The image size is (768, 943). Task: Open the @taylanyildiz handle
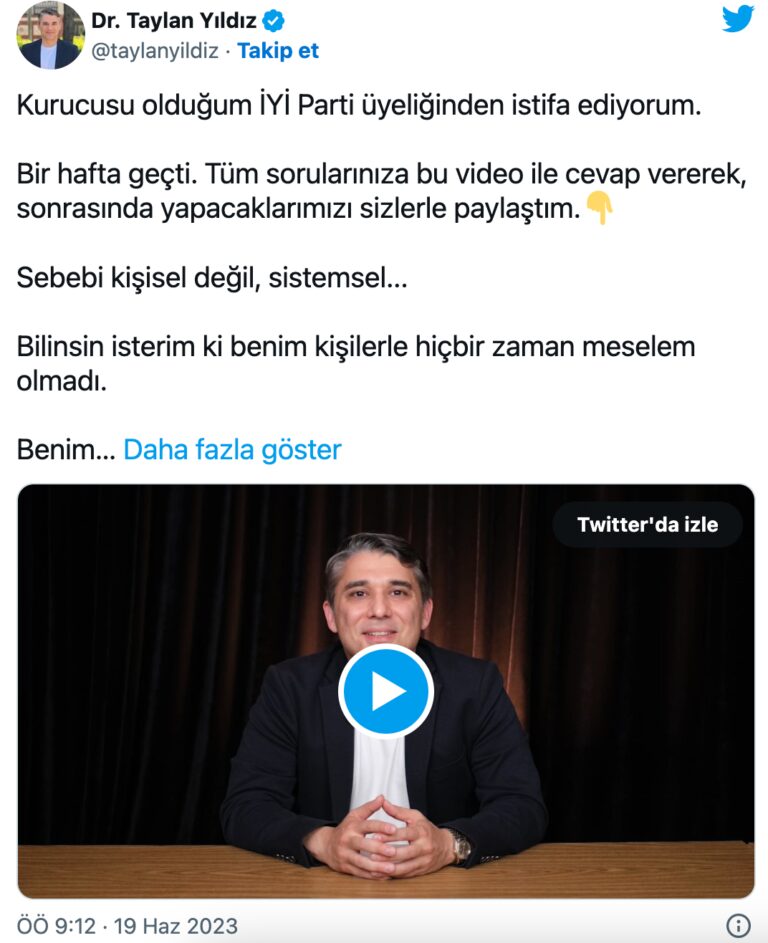tap(154, 51)
